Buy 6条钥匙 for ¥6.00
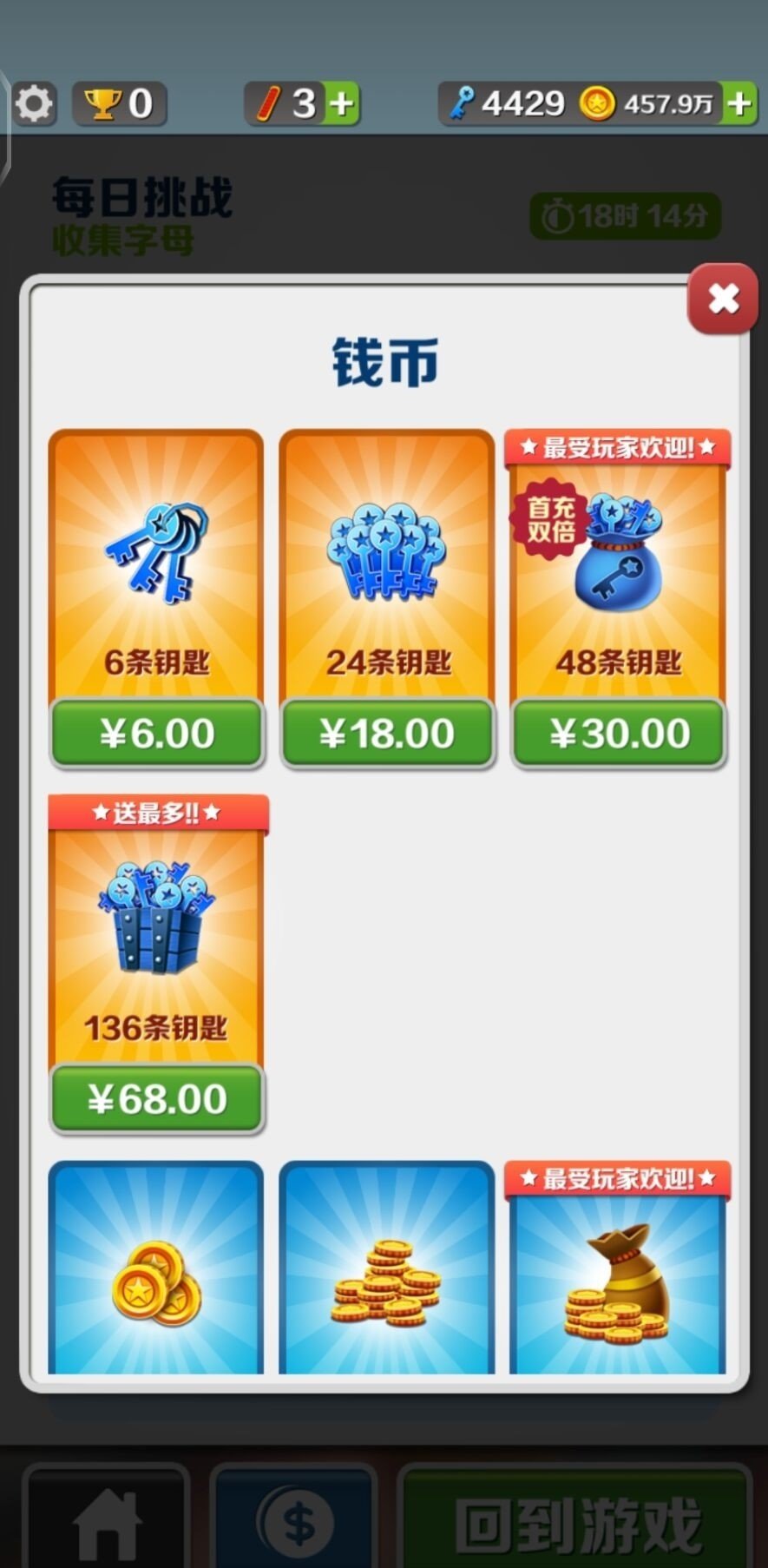 pyautogui.click(x=156, y=734)
